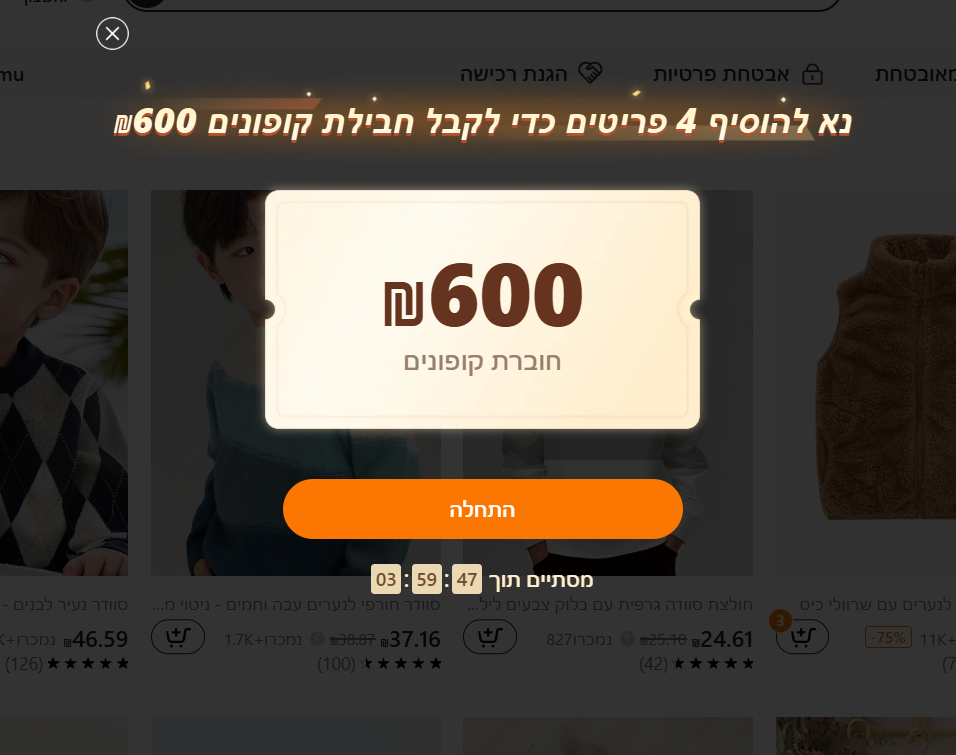Tap the orange התחלה button
Viewport: 956px width, 755px height.
pyautogui.click(x=482, y=509)
